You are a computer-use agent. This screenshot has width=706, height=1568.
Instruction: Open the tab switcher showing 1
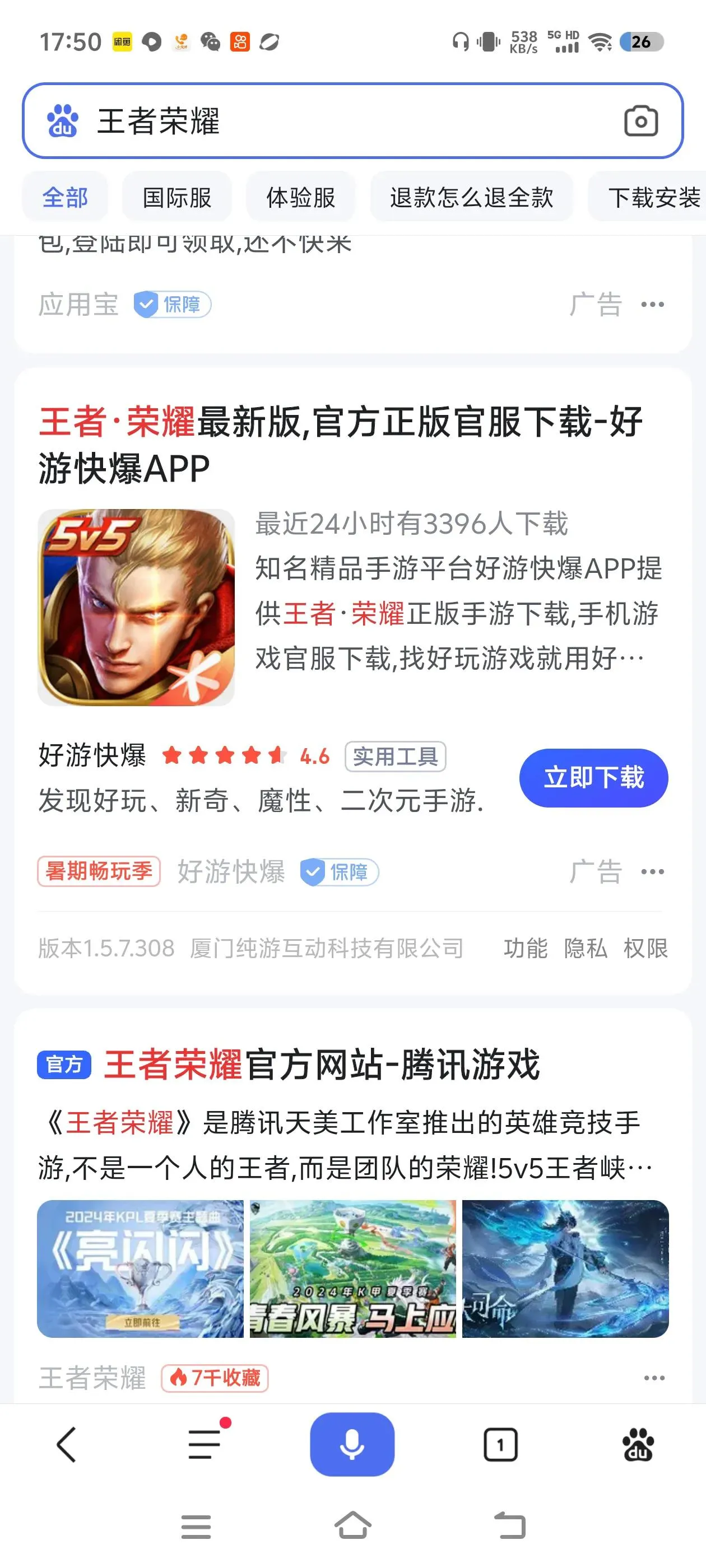(x=500, y=1444)
